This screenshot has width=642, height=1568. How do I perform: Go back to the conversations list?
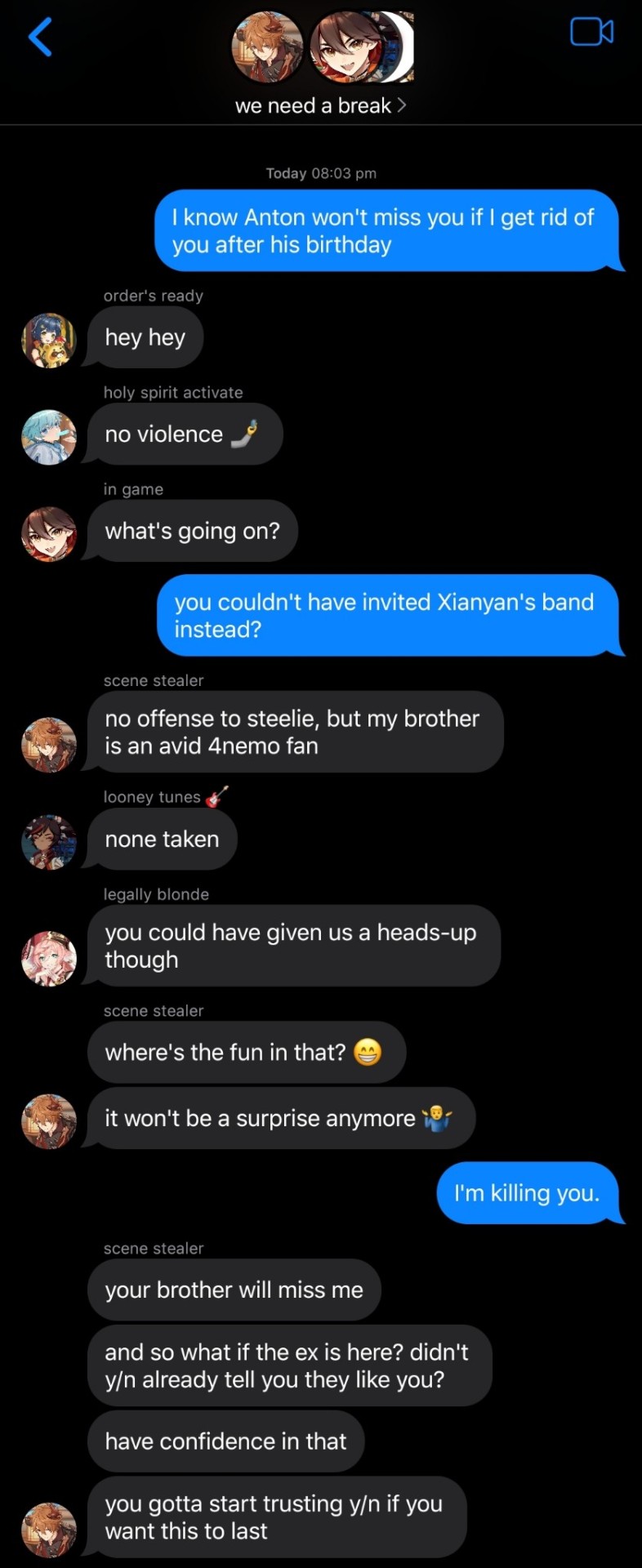(x=40, y=37)
